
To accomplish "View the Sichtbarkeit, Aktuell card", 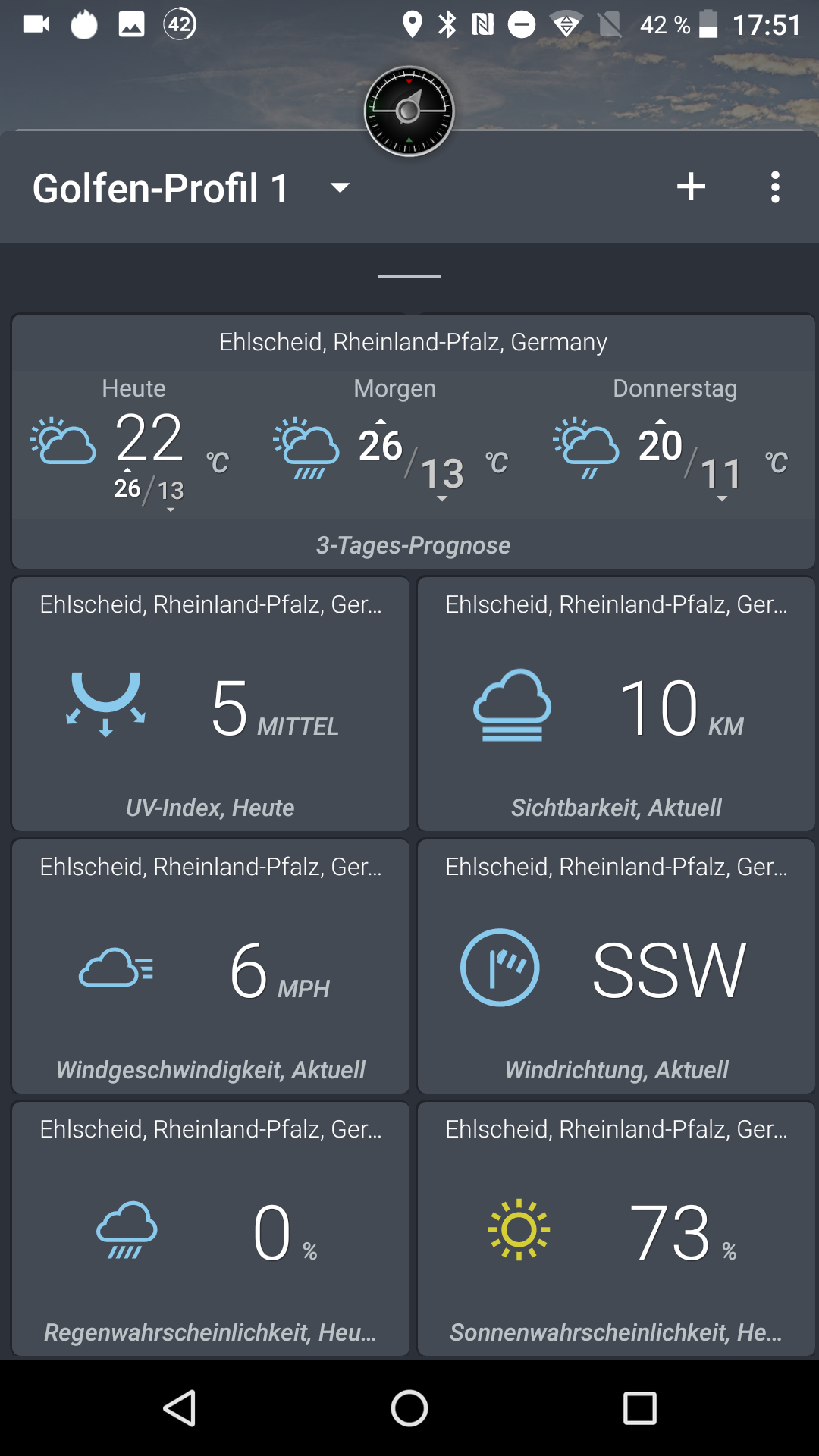I will (x=616, y=704).
